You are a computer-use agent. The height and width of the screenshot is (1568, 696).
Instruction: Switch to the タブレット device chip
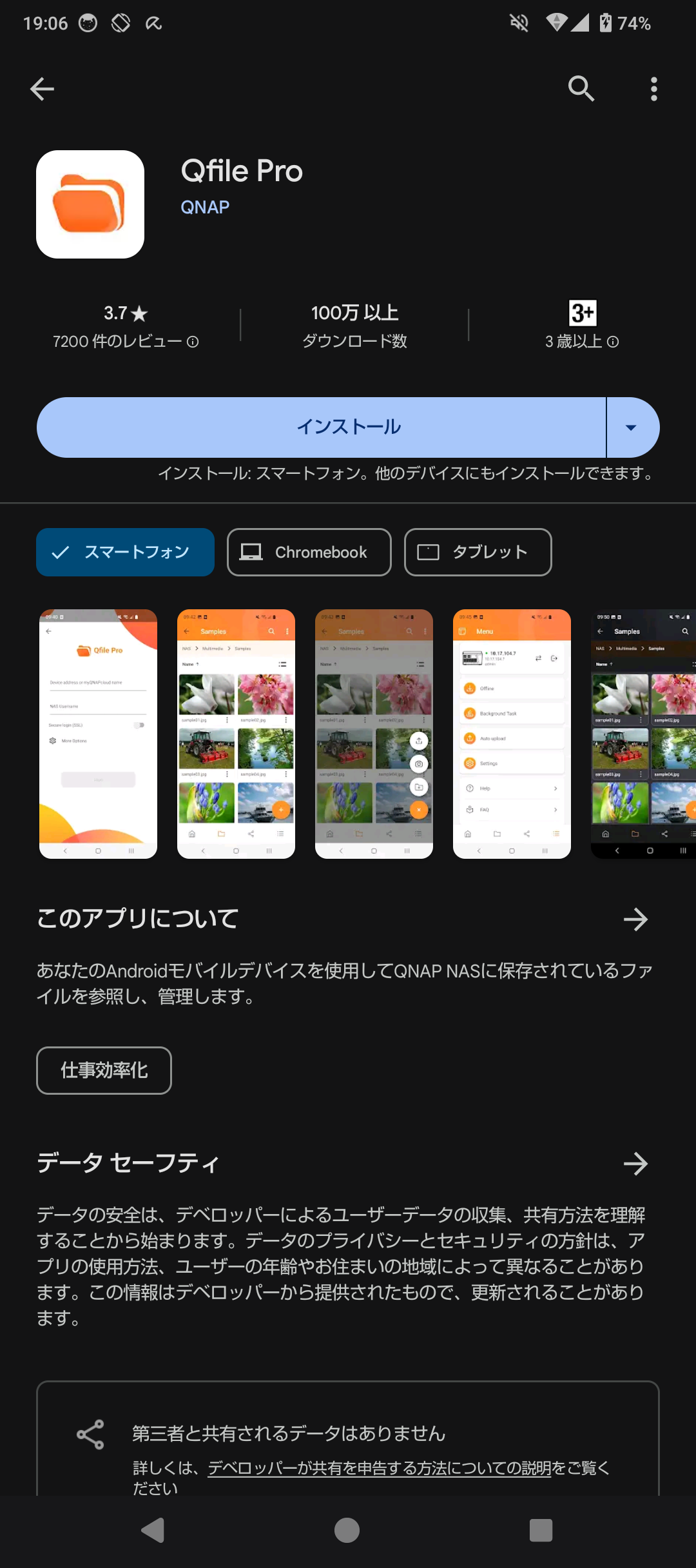(478, 552)
